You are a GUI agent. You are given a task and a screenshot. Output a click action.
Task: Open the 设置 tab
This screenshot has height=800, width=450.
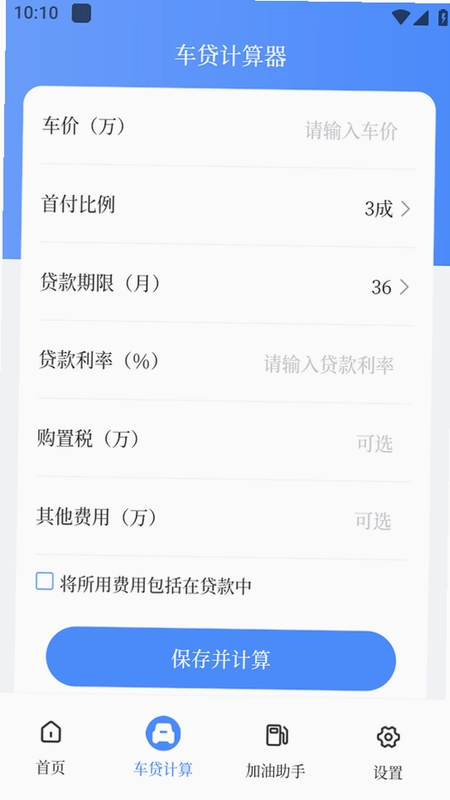[388, 750]
